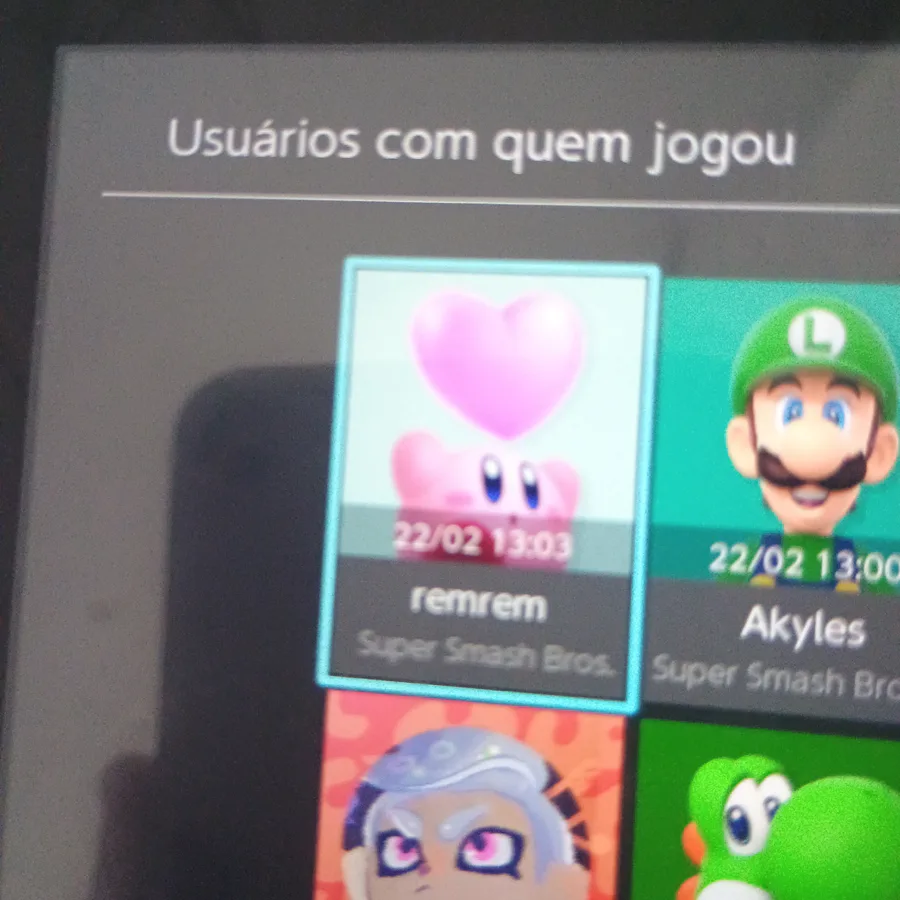
Task: Select the Akyles user card
Action: coord(780,490)
